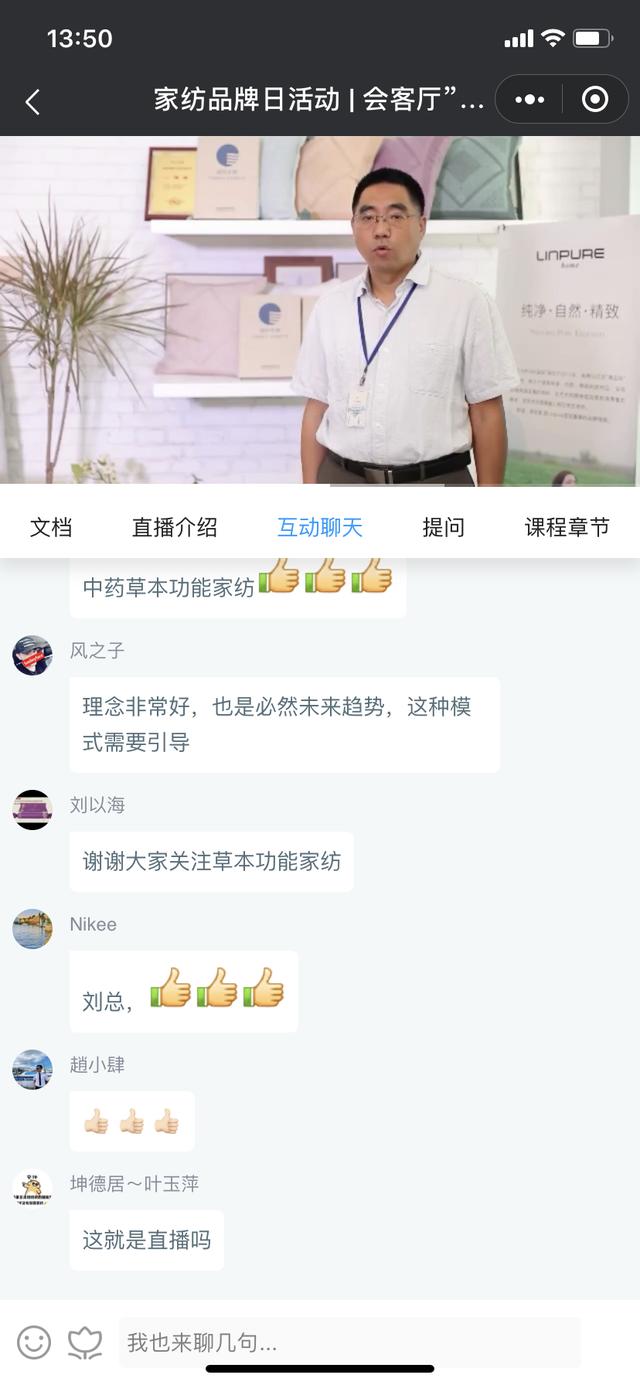Viewport: 640px width, 1385px height.
Task: Tap the live video player
Action: tap(320, 310)
